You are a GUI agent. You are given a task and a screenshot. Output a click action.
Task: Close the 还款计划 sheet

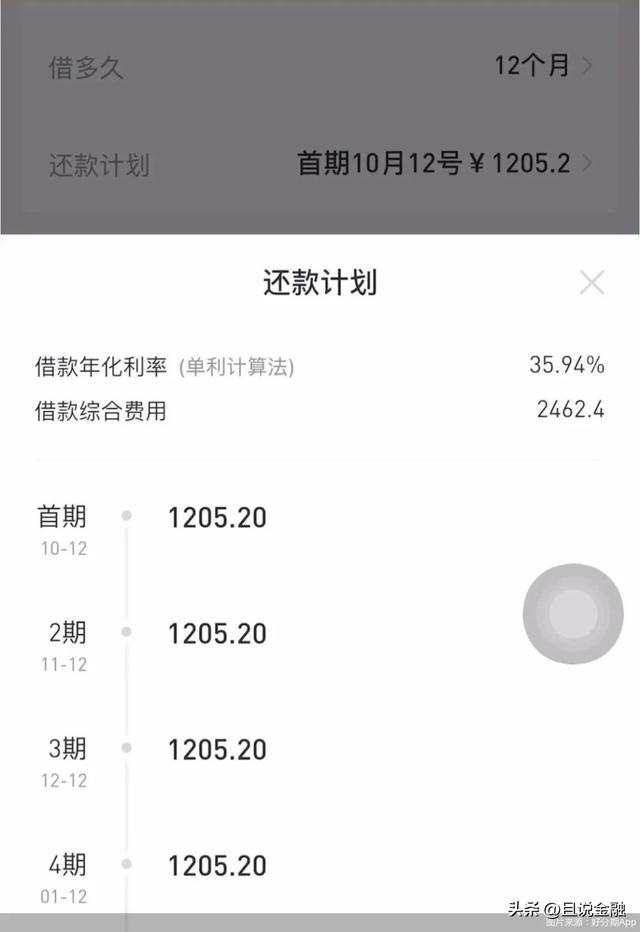592,282
